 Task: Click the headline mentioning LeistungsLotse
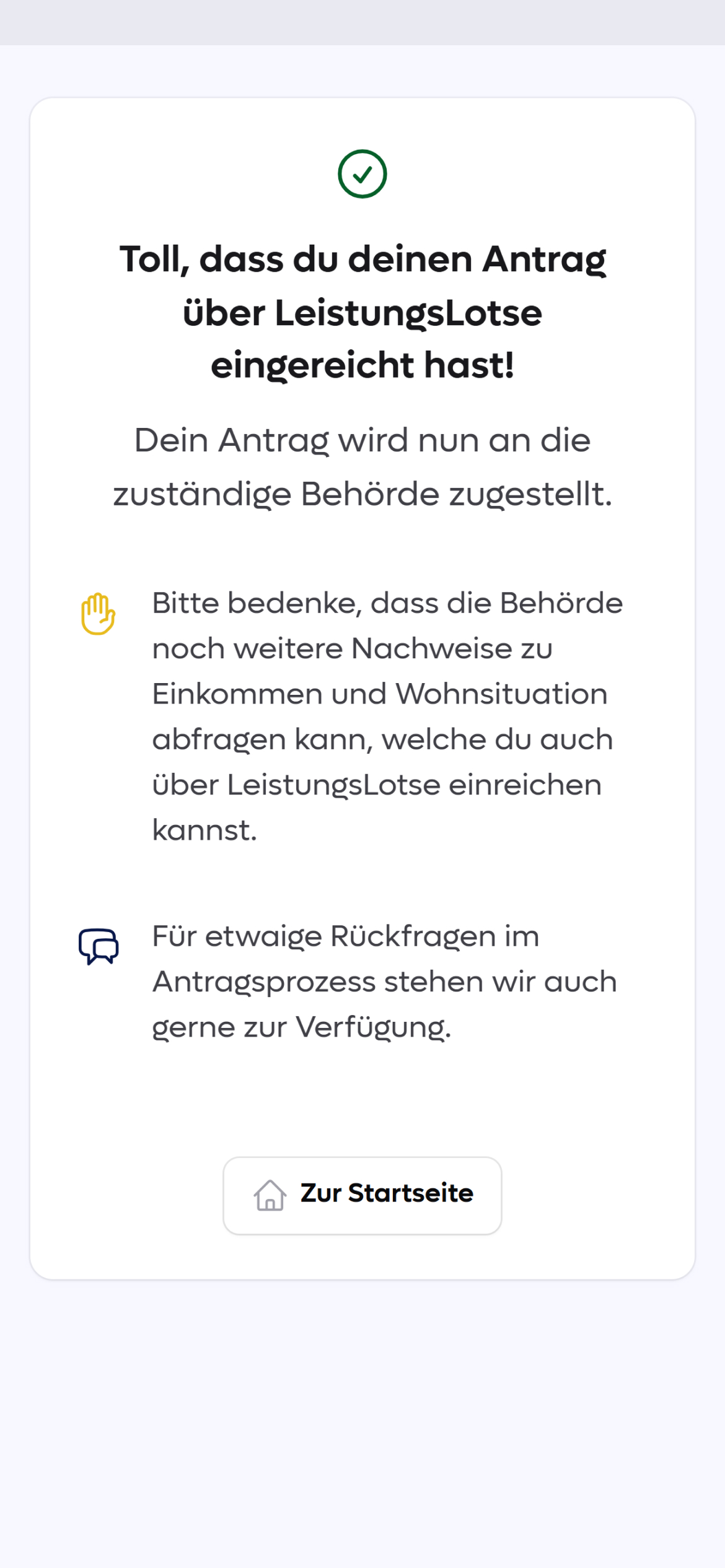click(x=362, y=311)
